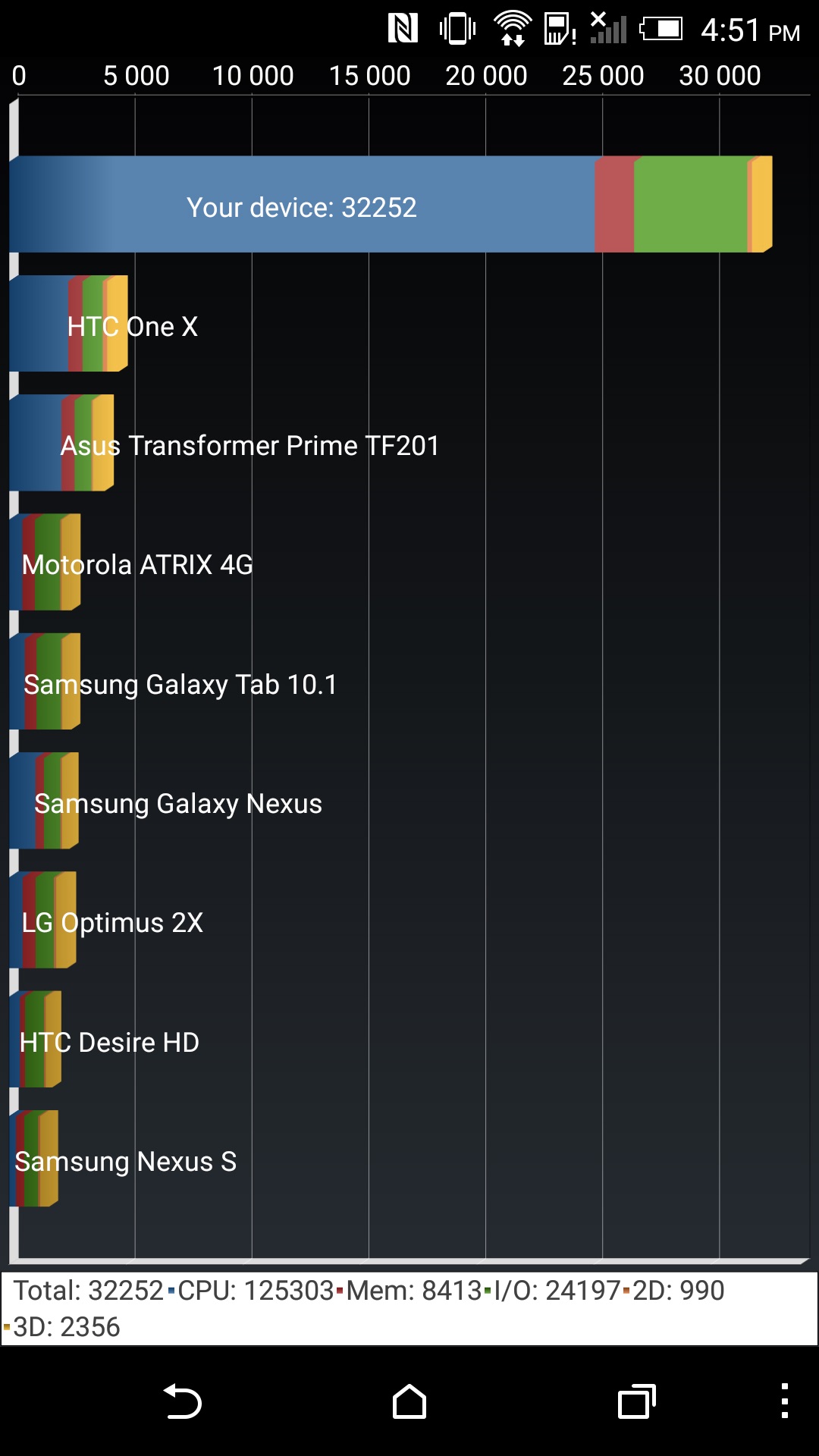Open recent apps
The image size is (819, 1456).
click(x=636, y=1401)
